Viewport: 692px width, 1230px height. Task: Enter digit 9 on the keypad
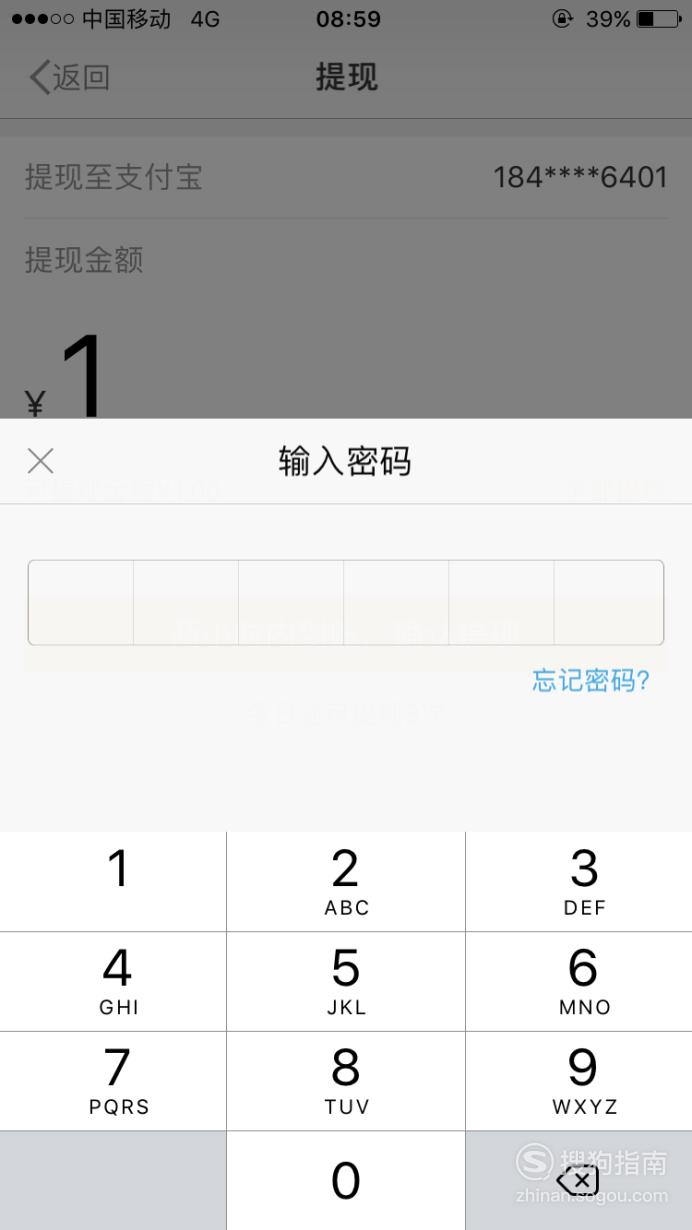[579, 1081]
